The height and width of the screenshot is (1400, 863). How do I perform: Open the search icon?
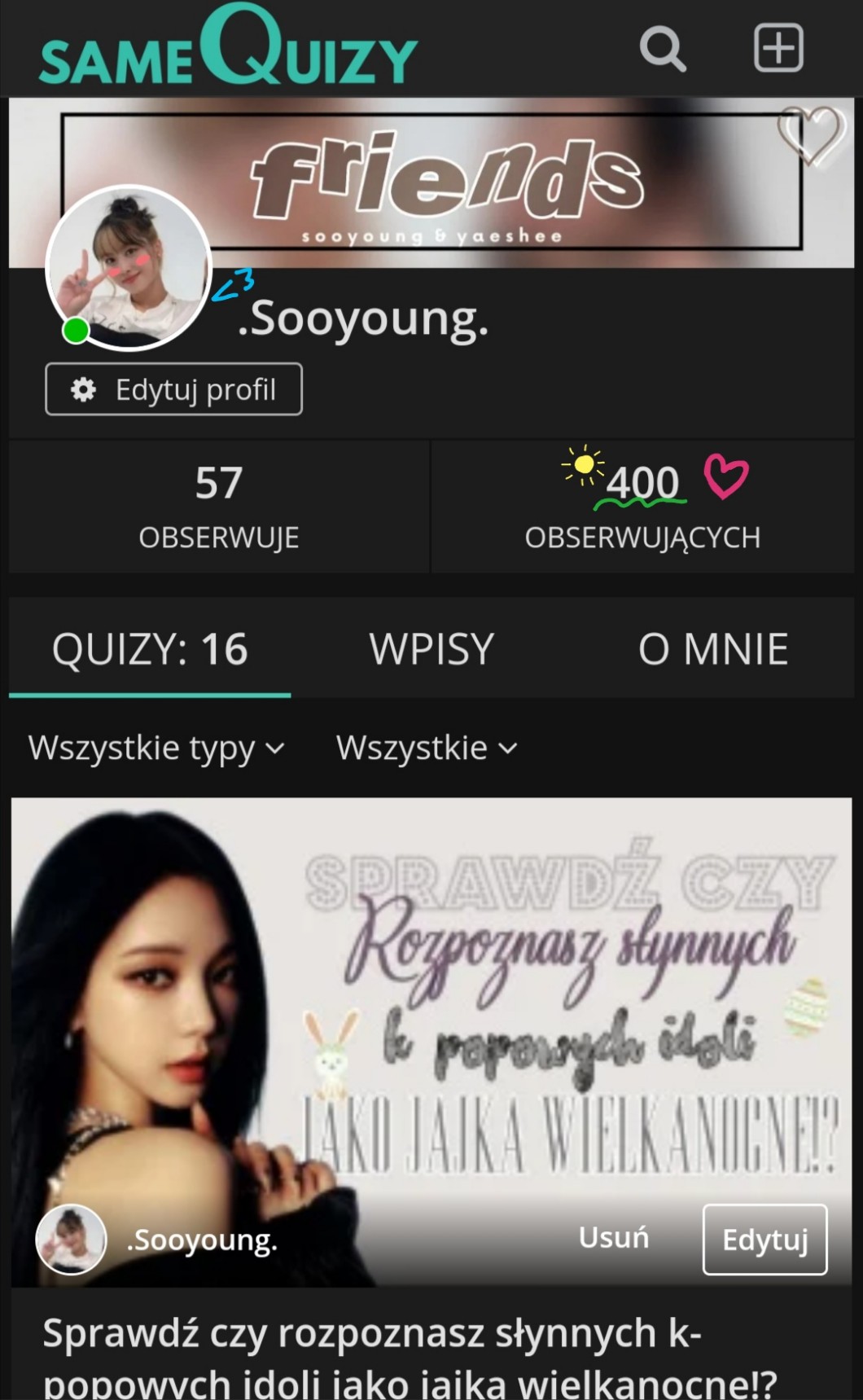[x=662, y=49]
